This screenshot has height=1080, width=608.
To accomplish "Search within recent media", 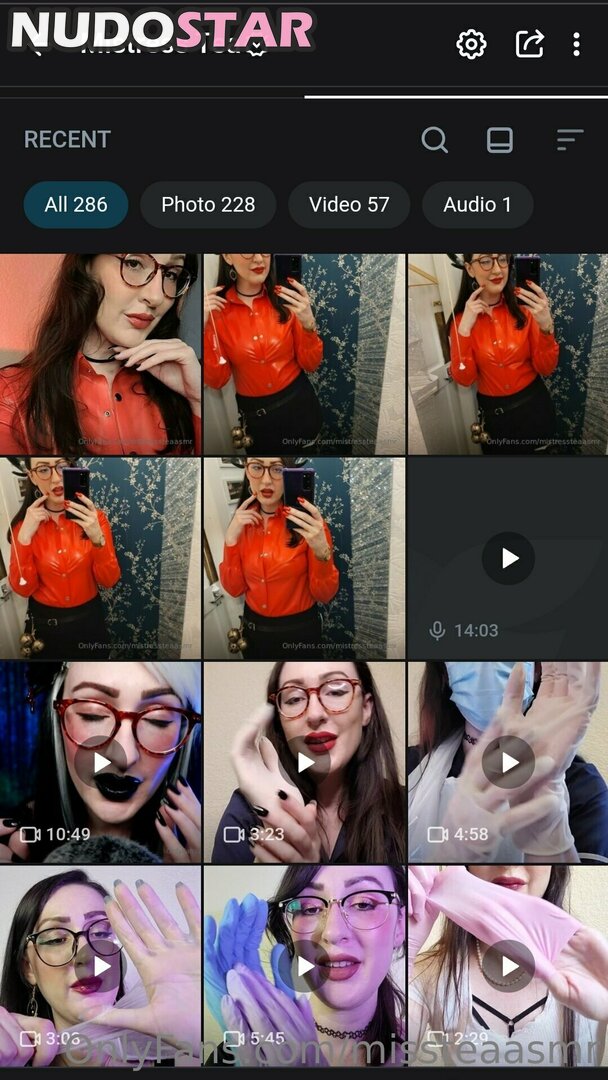I will coord(434,140).
